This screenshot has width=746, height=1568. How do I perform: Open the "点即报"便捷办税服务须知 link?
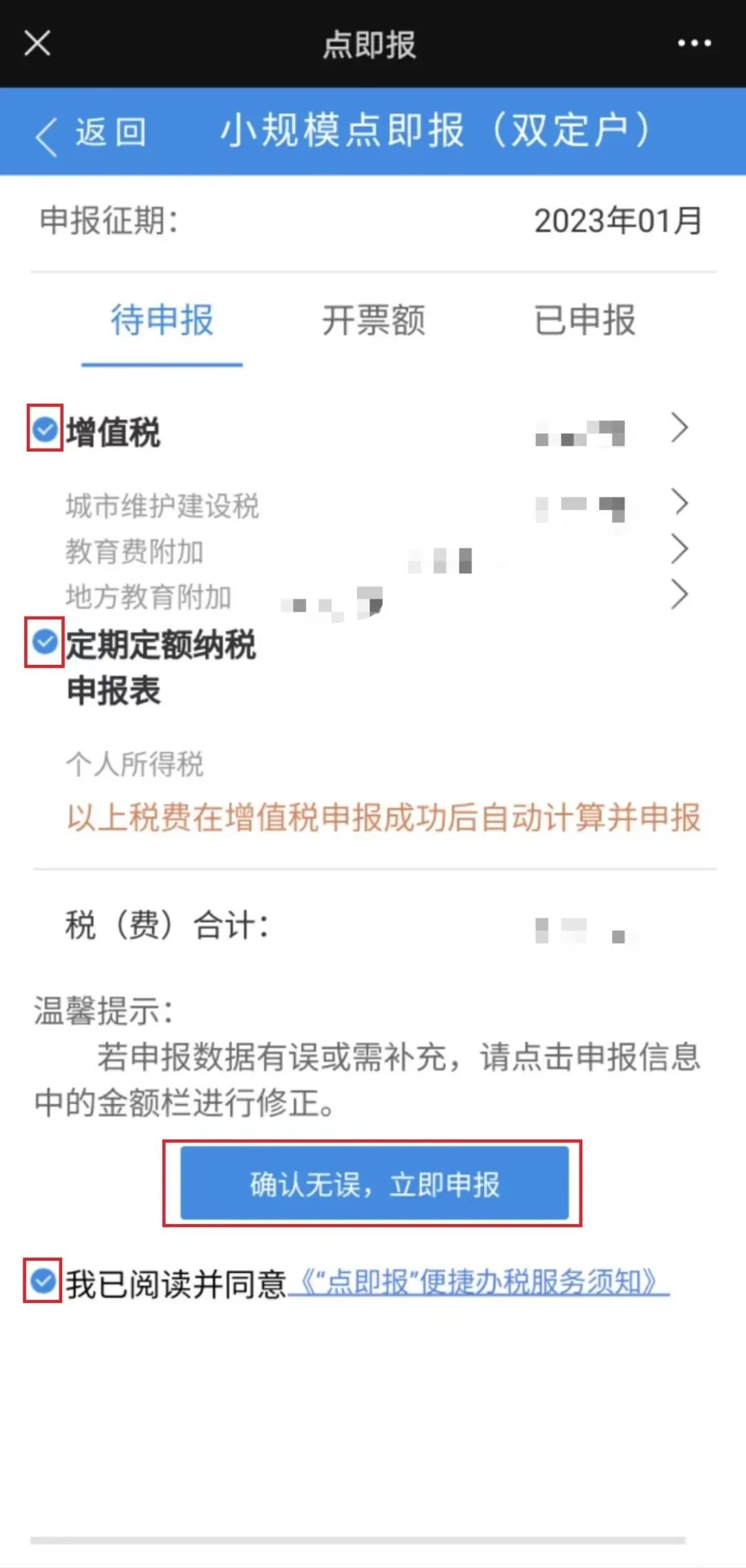click(479, 1282)
